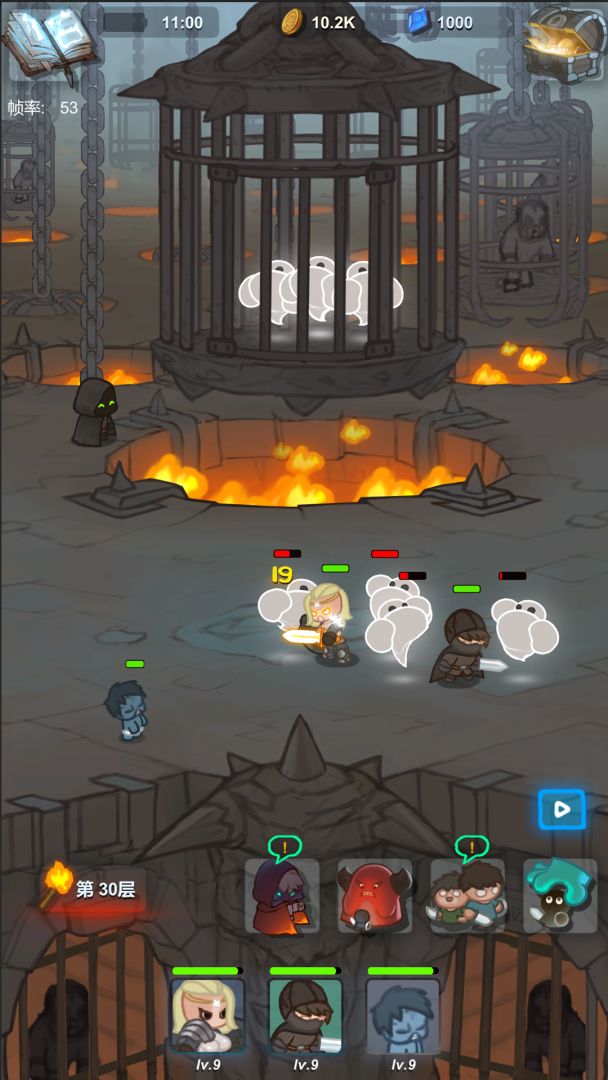The height and width of the screenshot is (1080, 608).
Task: Select the hooded red mage unit card
Action: (282, 896)
